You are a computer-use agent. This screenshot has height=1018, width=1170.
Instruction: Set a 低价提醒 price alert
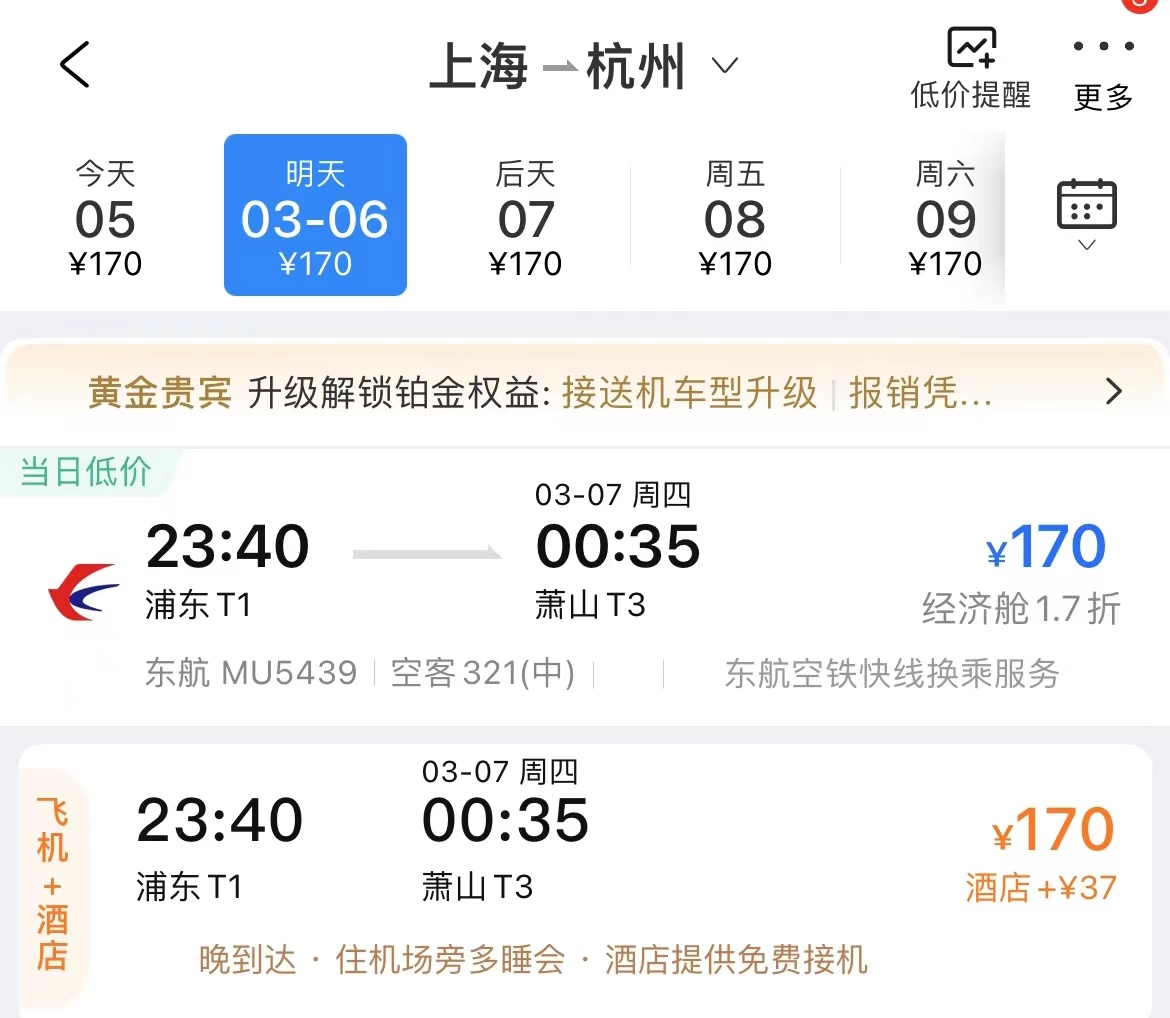click(x=970, y=68)
